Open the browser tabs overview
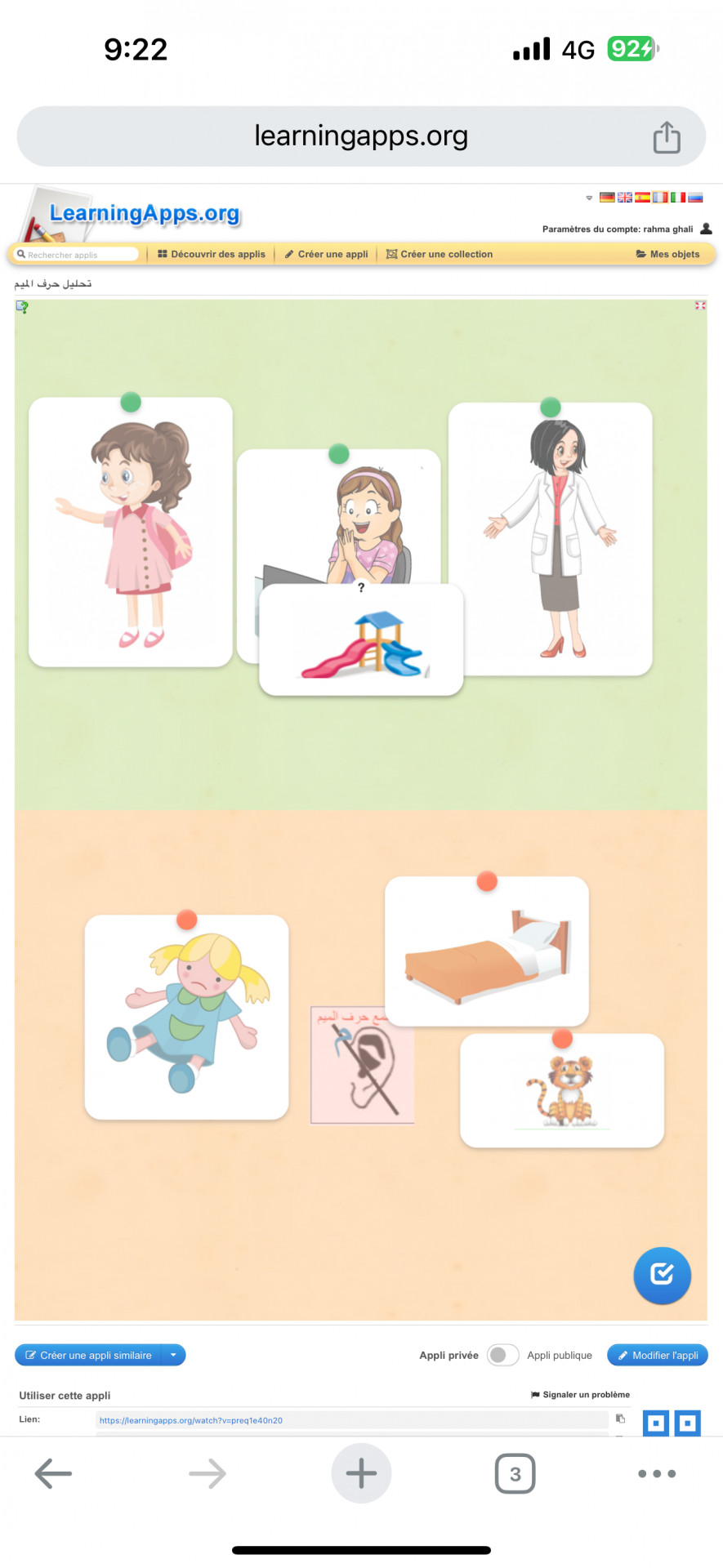The width and height of the screenshot is (723, 1568). coord(515,1473)
